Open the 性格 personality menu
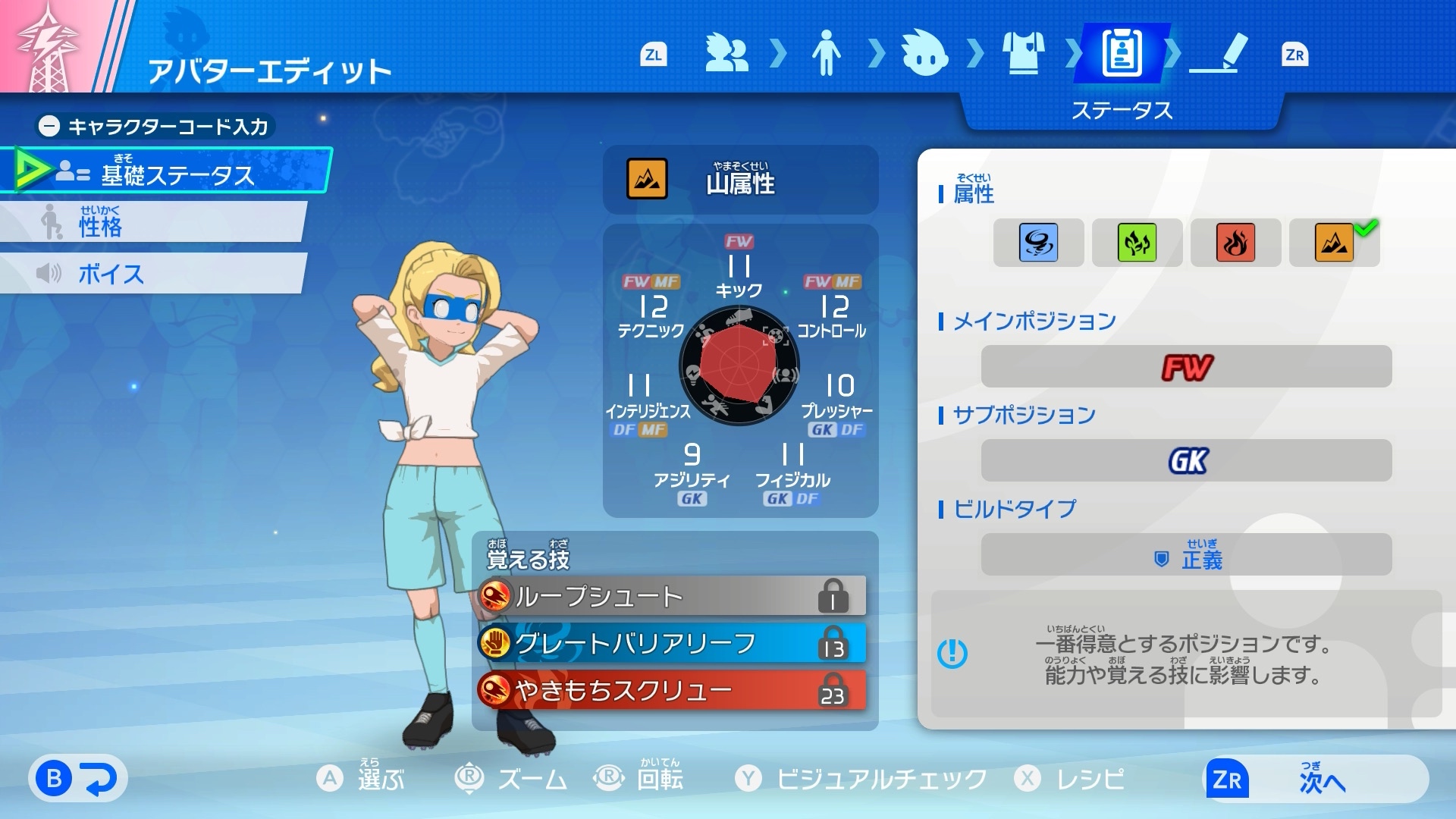Viewport: 1456px width, 819px height. coord(152,222)
